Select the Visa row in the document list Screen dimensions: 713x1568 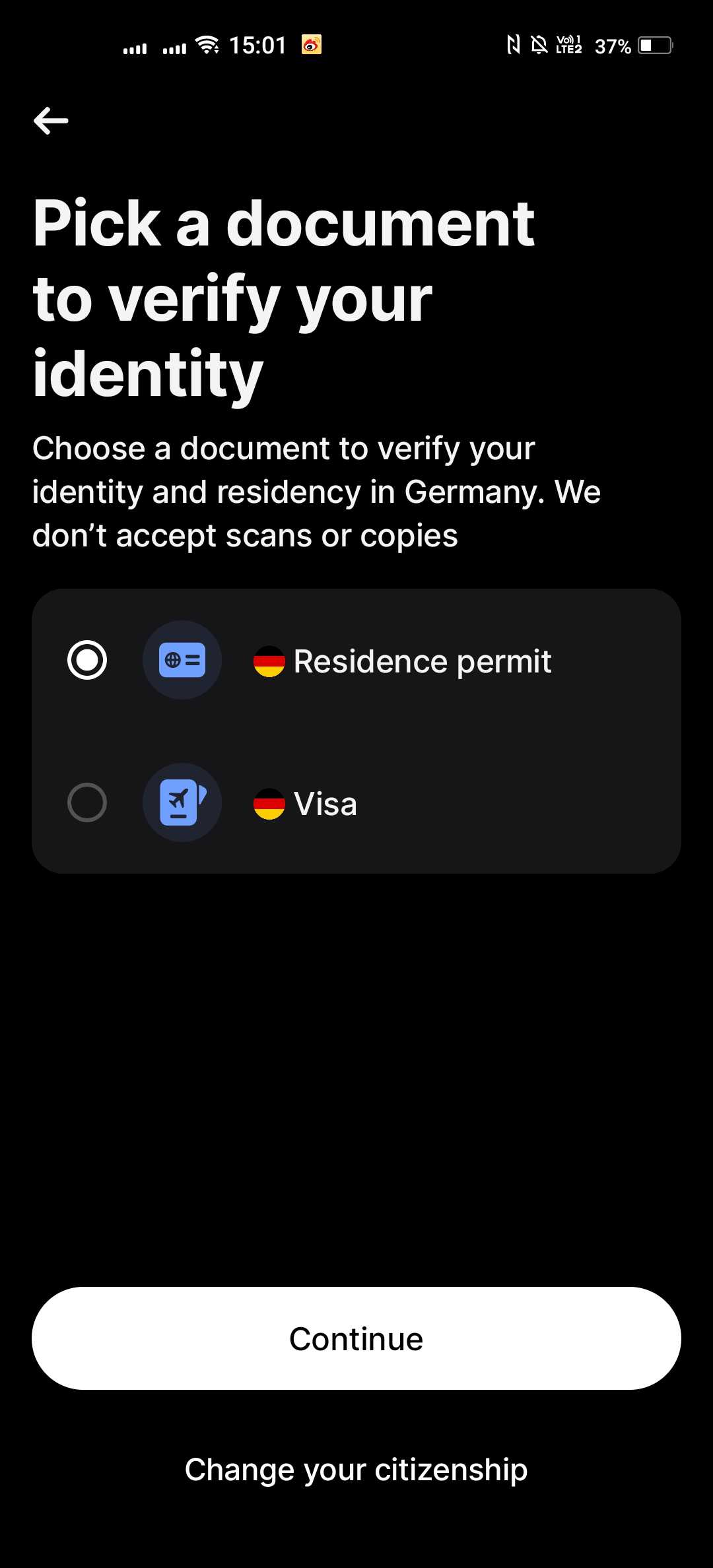356,802
